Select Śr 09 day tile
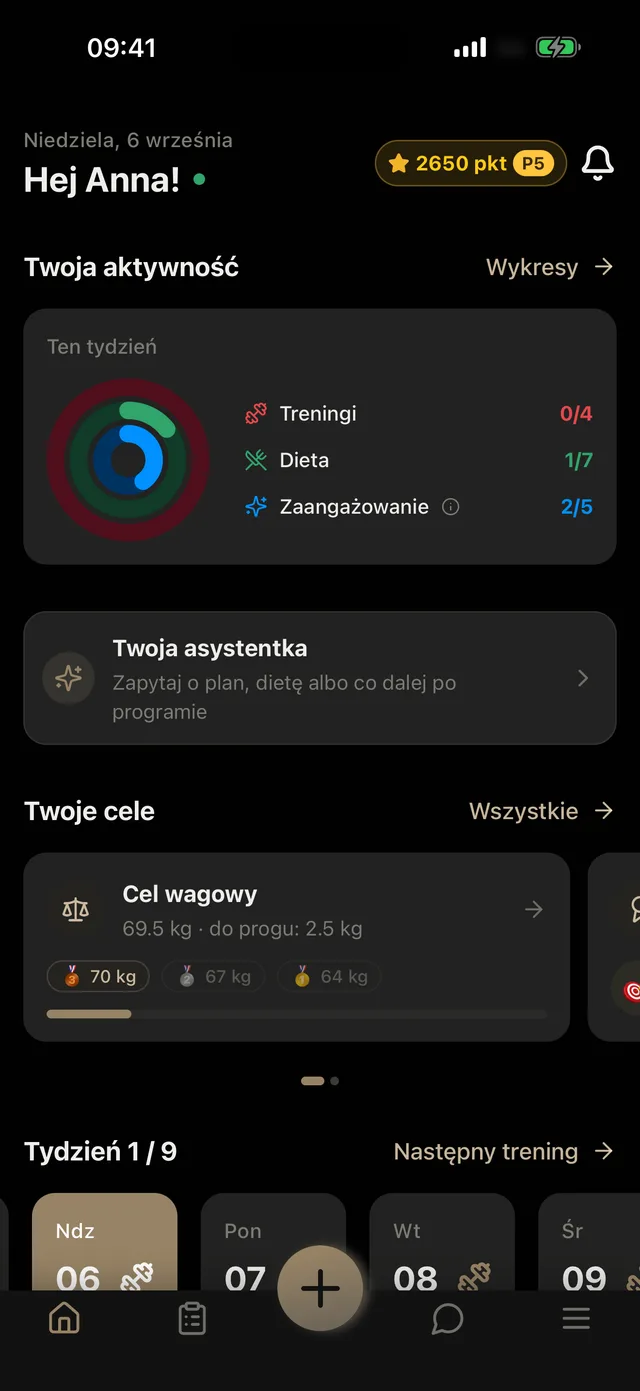The image size is (640, 1391). pyautogui.click(x=589, y=1242)
